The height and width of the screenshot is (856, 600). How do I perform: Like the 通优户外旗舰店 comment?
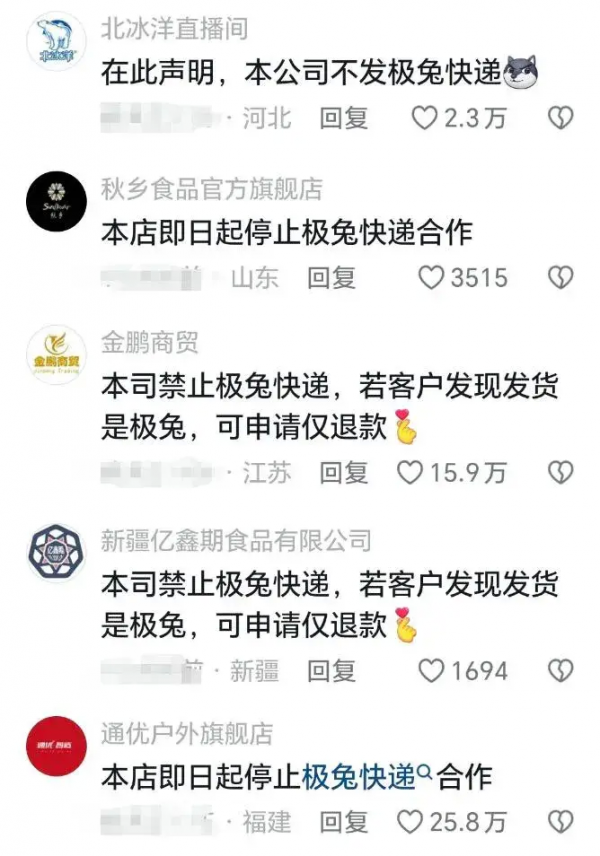(x=411, y=822)
